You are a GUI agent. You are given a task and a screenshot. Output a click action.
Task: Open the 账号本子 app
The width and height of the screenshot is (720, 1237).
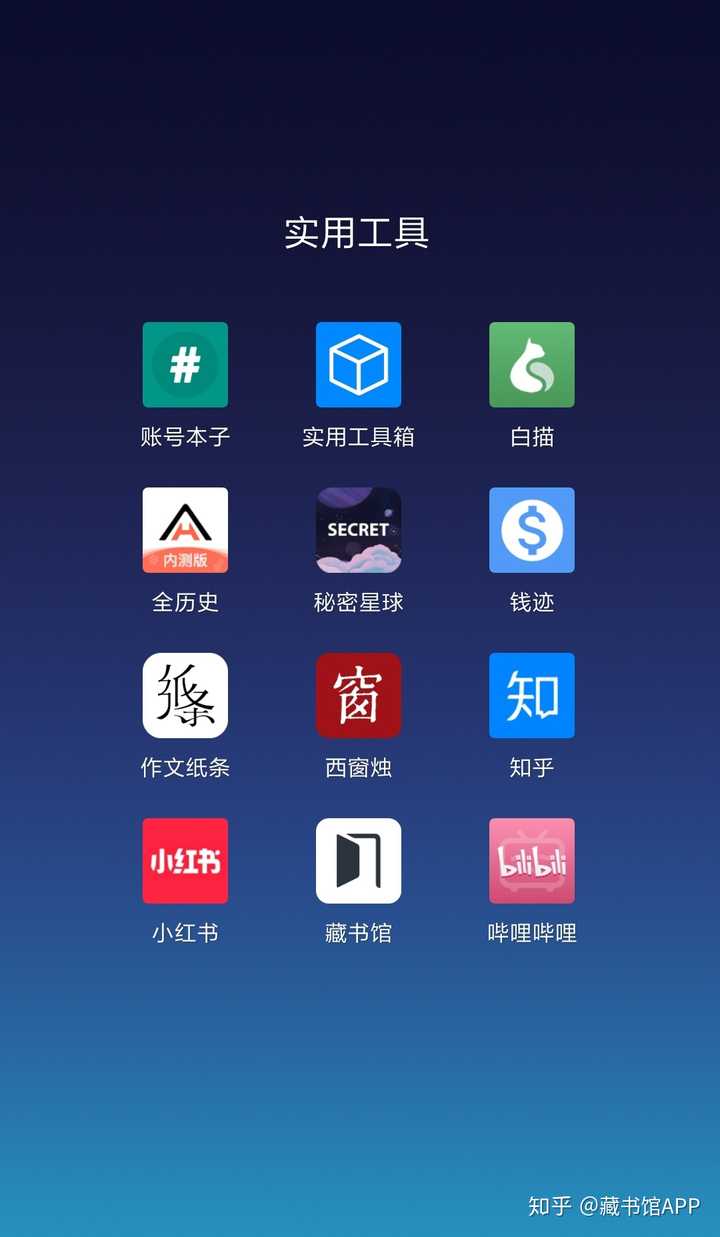[185, 365]
